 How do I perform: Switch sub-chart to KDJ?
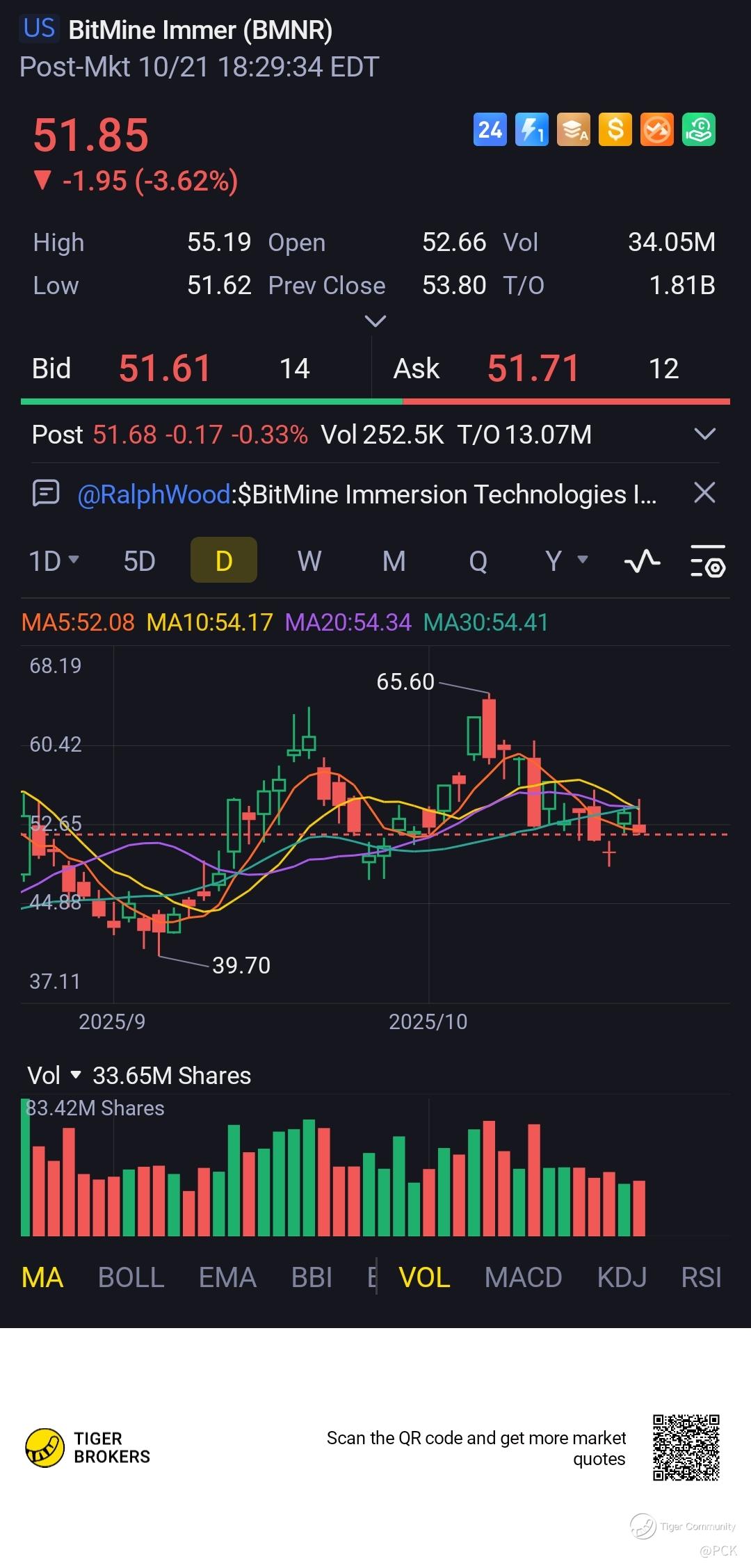pyautogui.click(x=622, y=1277)
